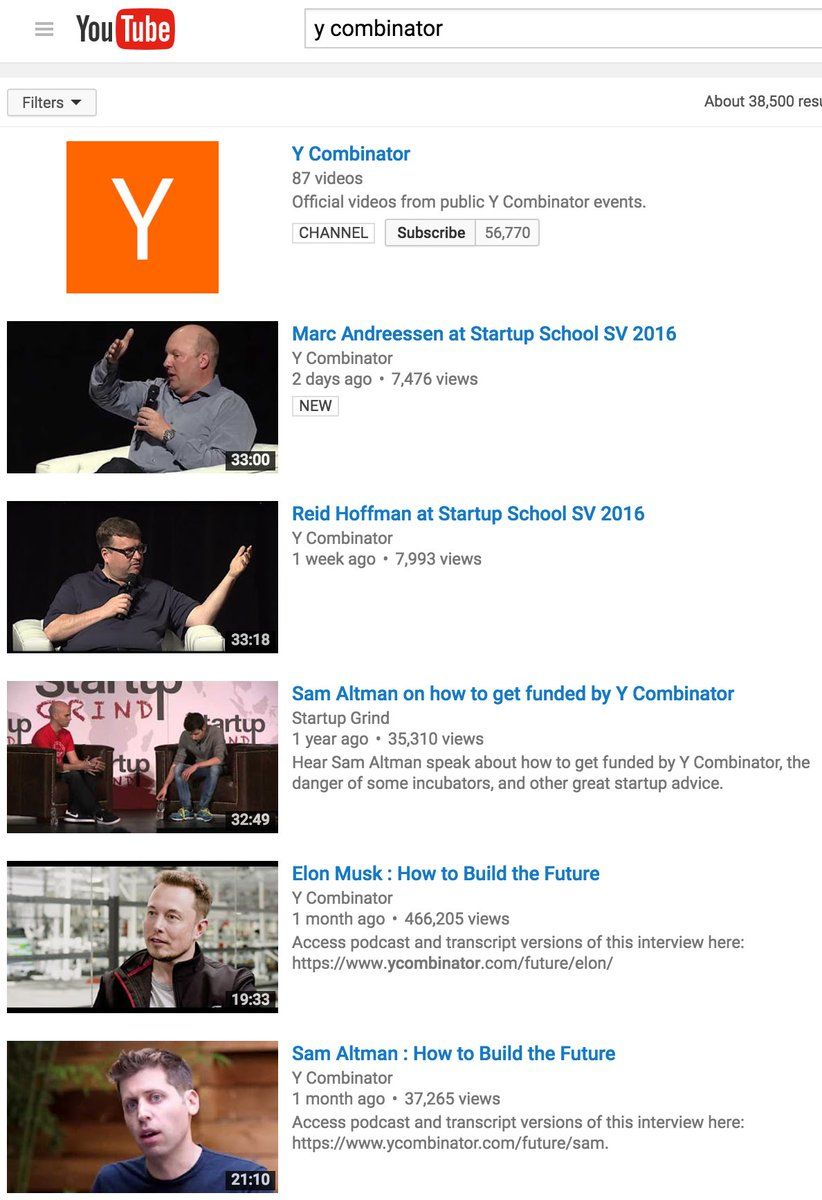Focus the search box with "y combinator"

tap(560, 29)
